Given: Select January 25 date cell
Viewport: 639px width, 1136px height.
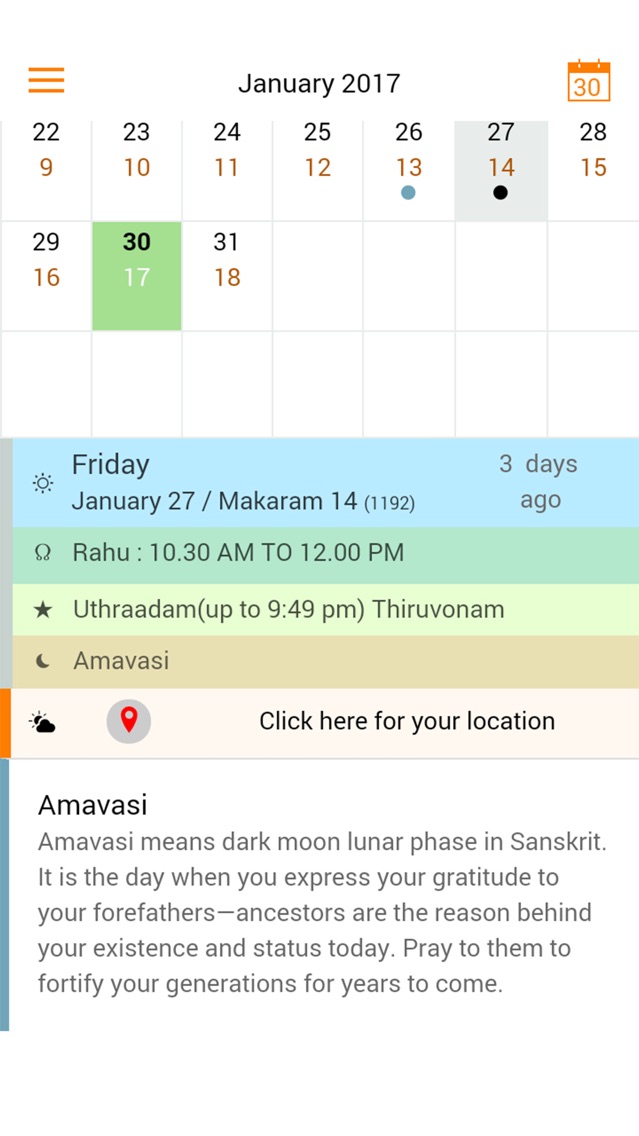Looking at the screenshot, I should [318, 165].
